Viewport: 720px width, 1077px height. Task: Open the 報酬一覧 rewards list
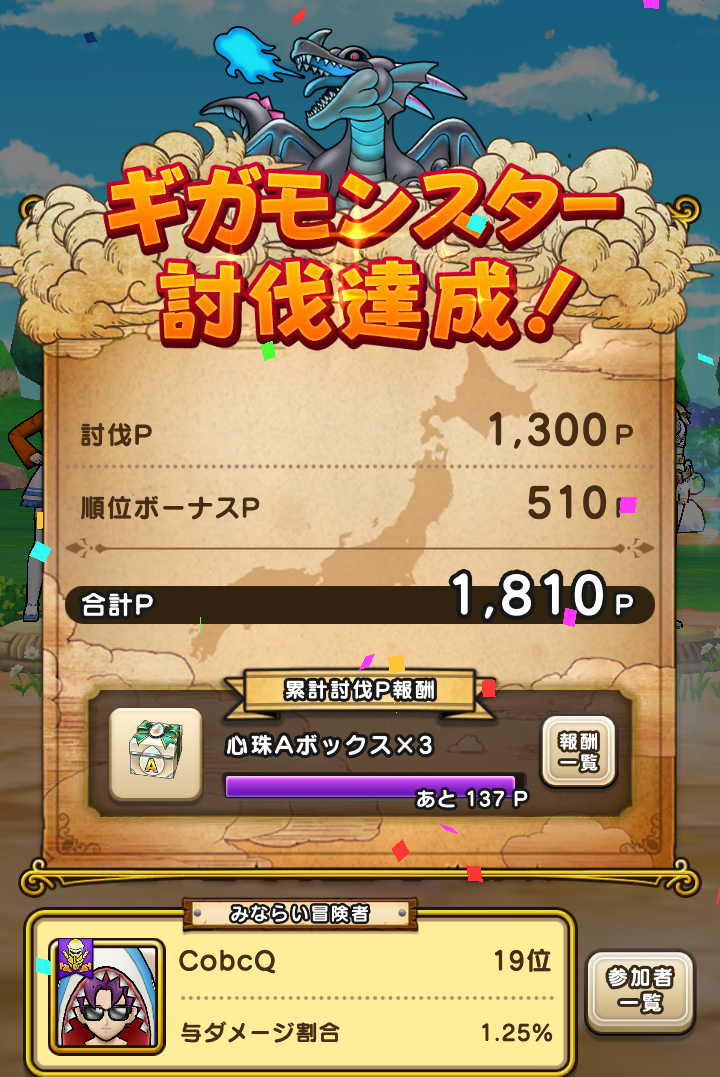(577, 751)
